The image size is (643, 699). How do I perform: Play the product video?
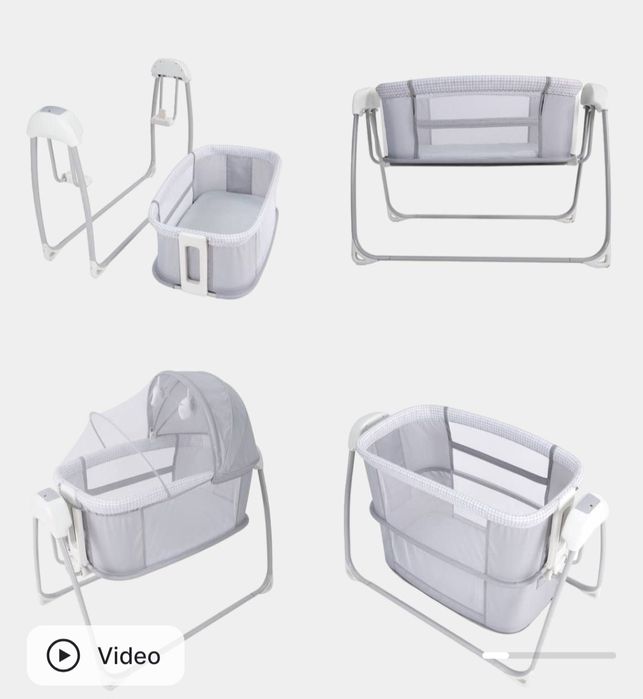point(104,655)
